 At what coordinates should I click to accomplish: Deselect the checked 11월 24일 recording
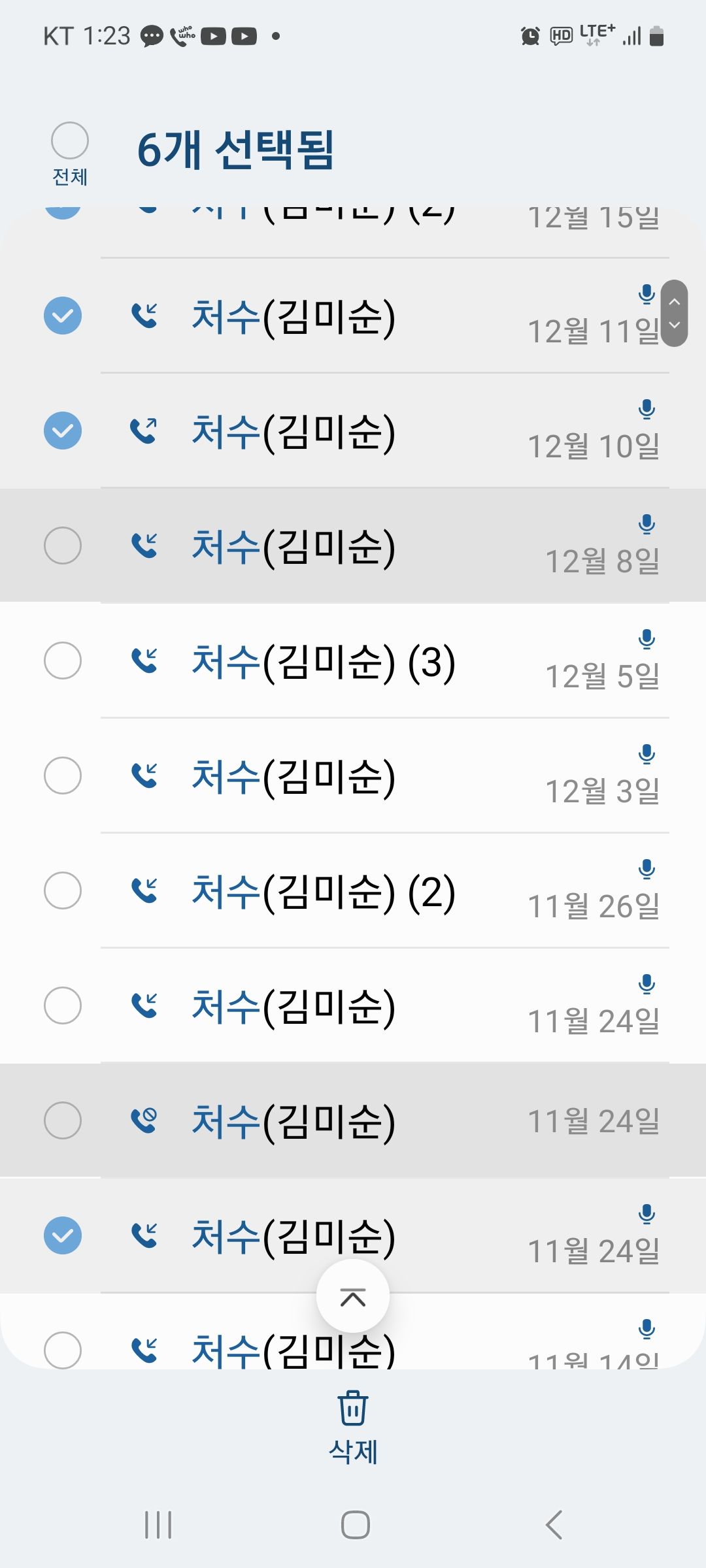(63, 1235)
